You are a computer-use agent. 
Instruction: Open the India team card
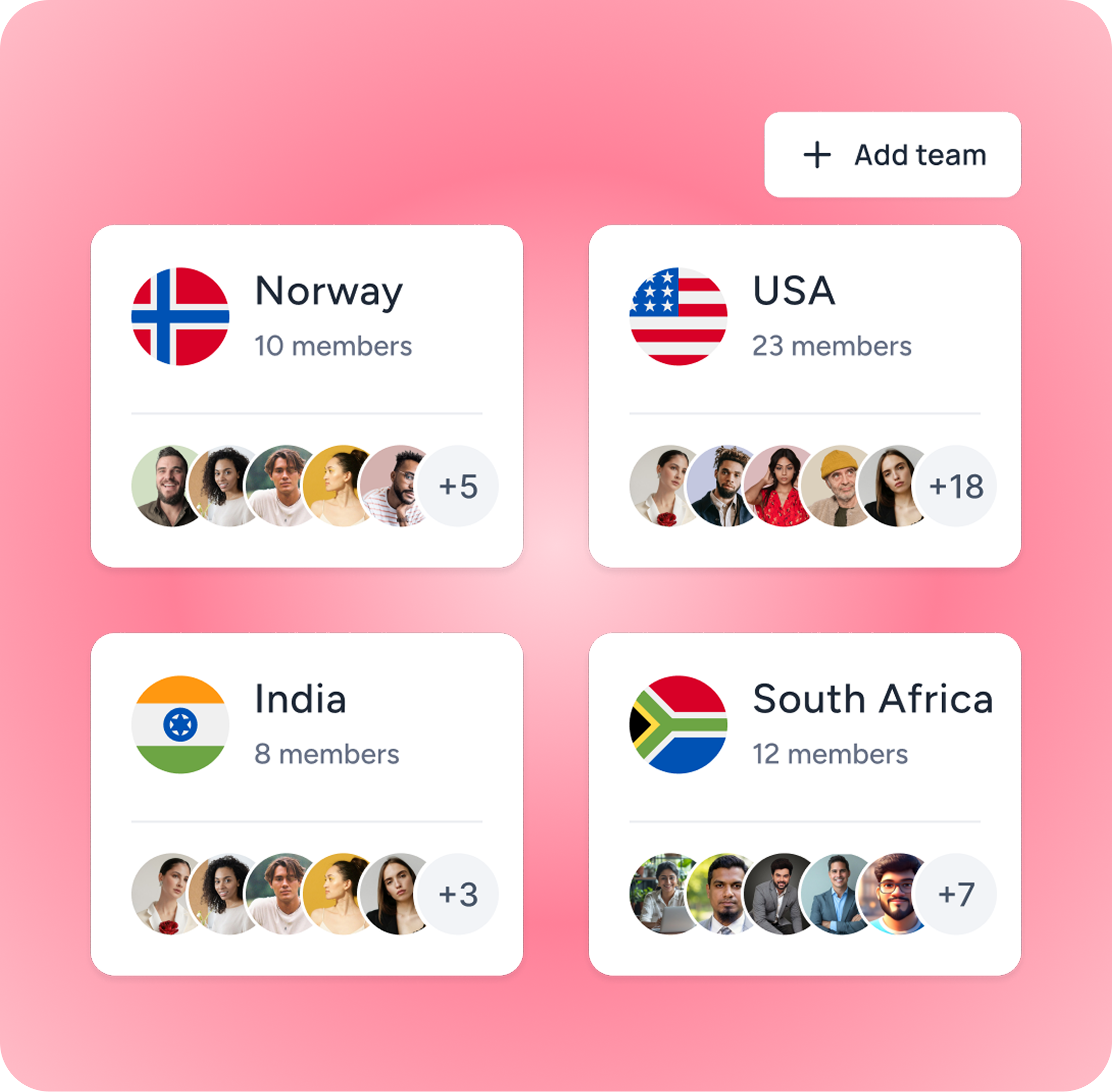tap(300, 699)
